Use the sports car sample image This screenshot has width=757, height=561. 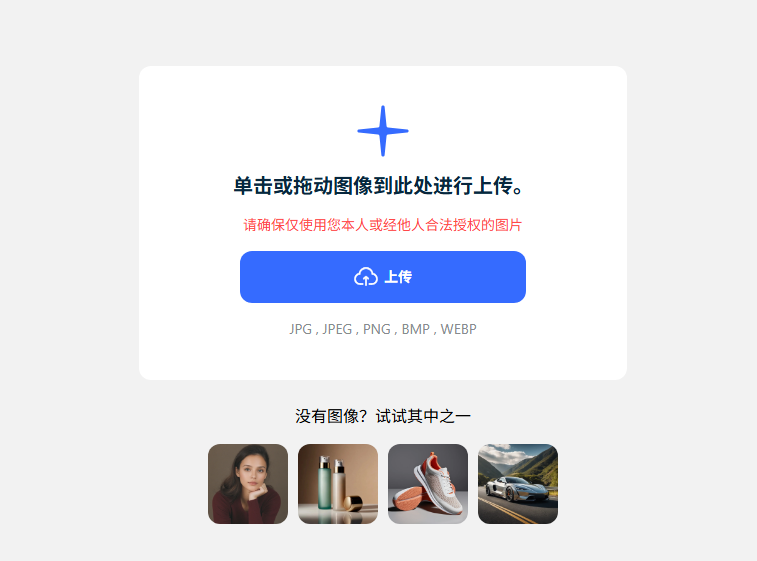point(518,484)
